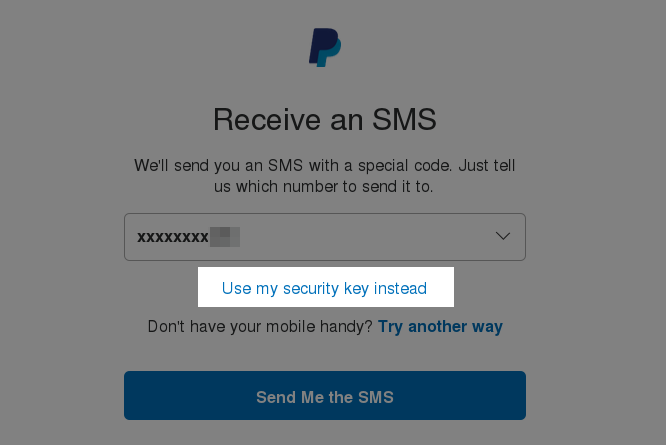Expand the phone number dropdown
The height and width of the screenshot is (445, 666).
[x=503, y=237]
